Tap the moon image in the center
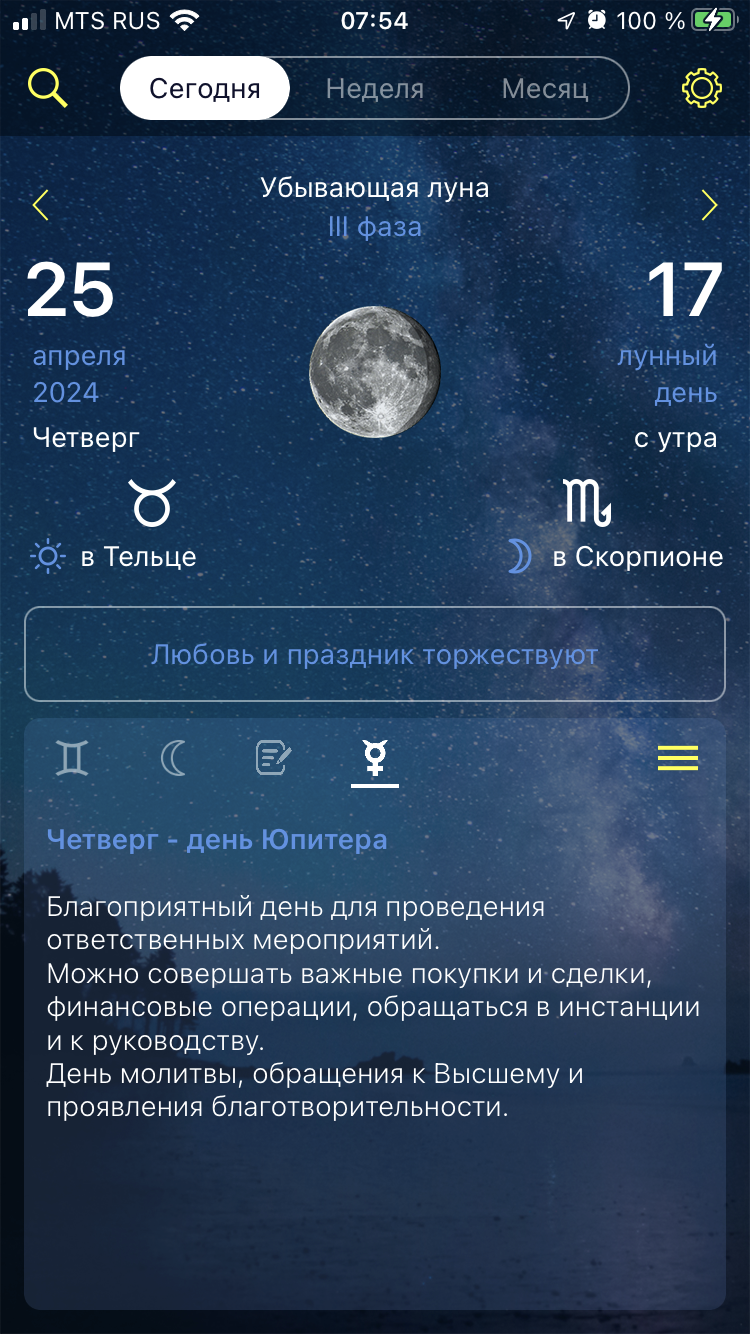The height and width of the screenshot is (1334, 750). [375, 372]
